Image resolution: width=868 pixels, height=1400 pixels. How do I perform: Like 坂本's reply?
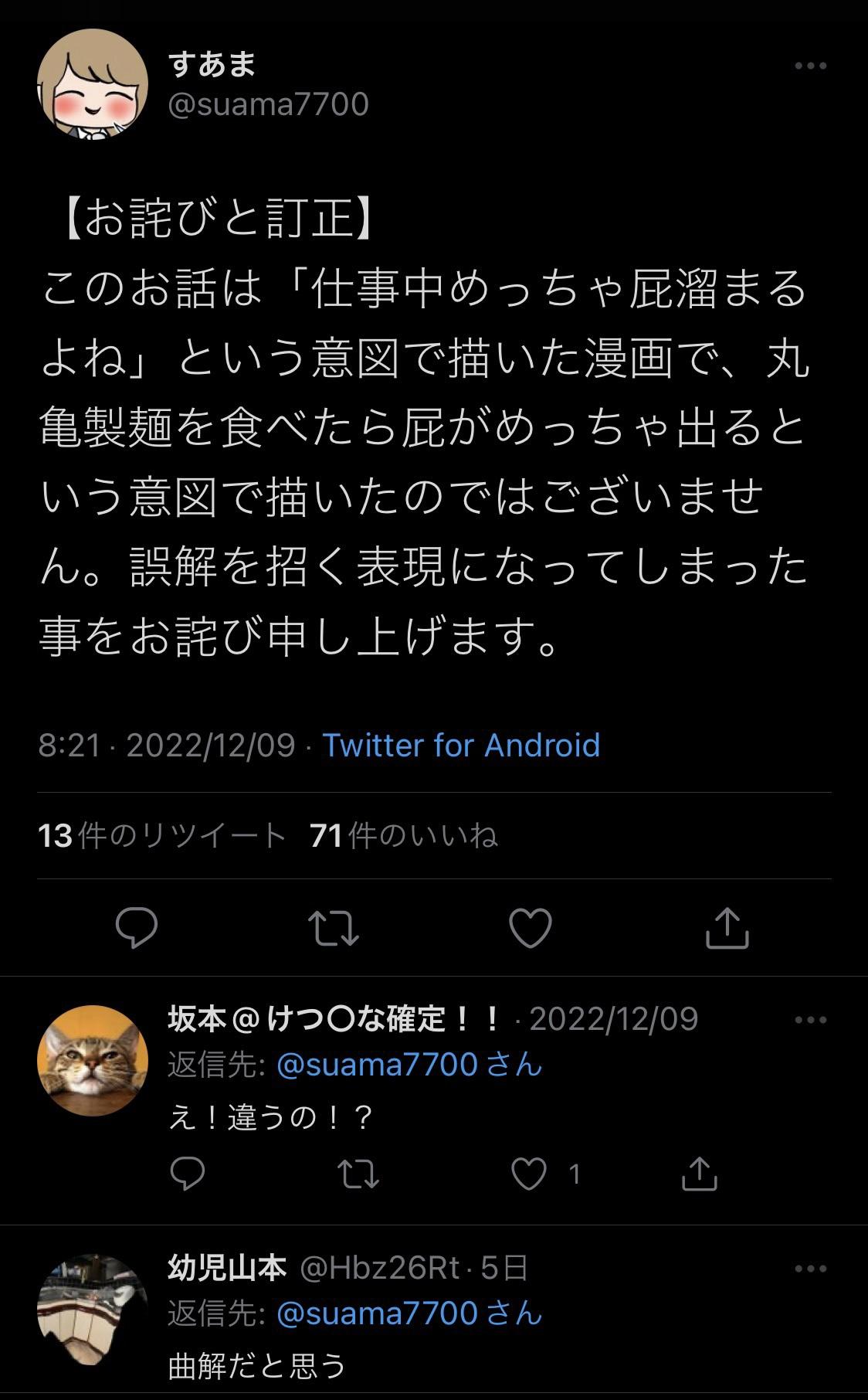(x=530, y=1174)
